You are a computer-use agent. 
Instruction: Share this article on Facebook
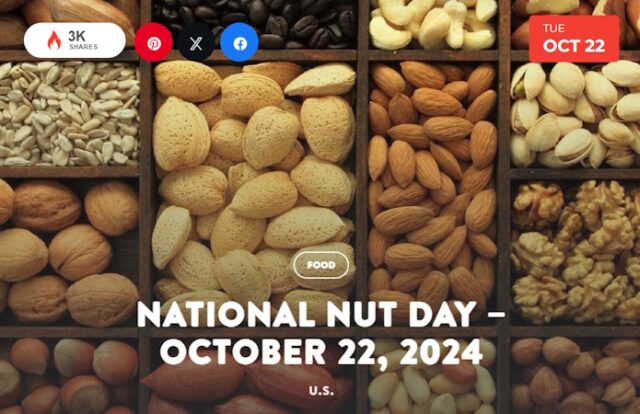(240, 43)
